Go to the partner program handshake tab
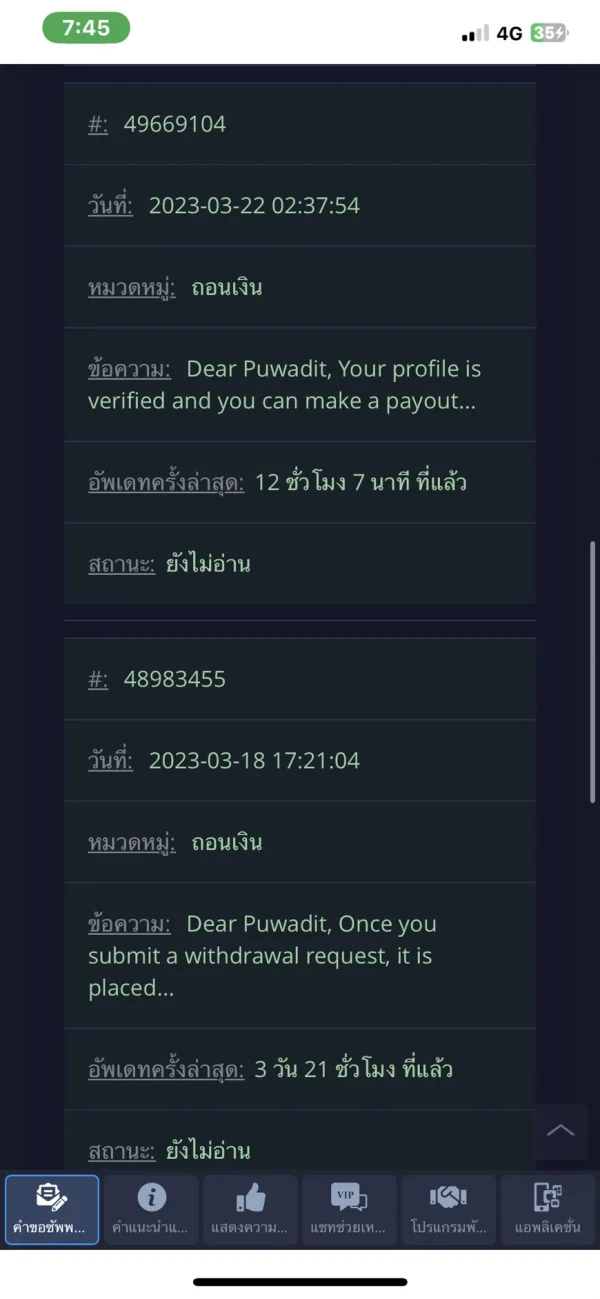600x1299 pixels. pos(448,1210)
